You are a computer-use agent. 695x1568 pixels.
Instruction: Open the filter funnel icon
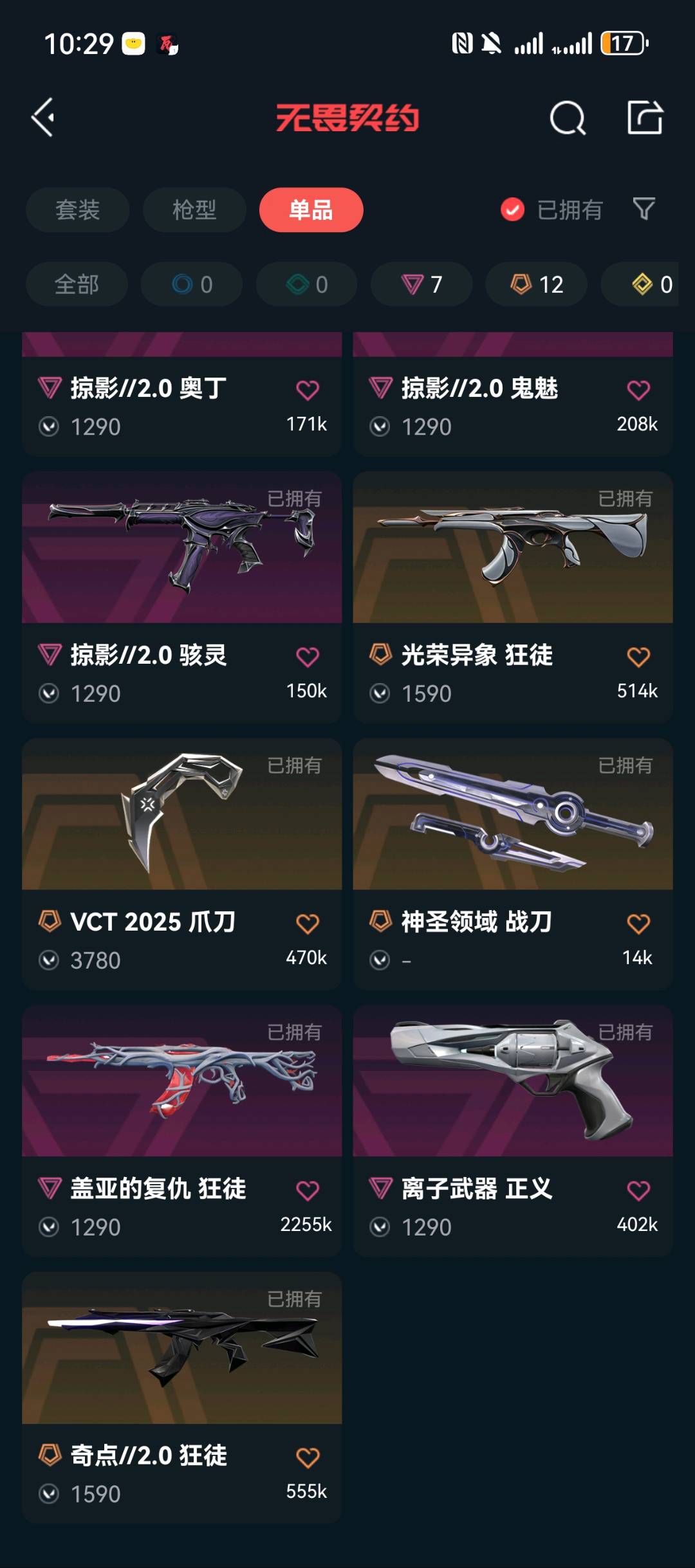coord(644,209)
